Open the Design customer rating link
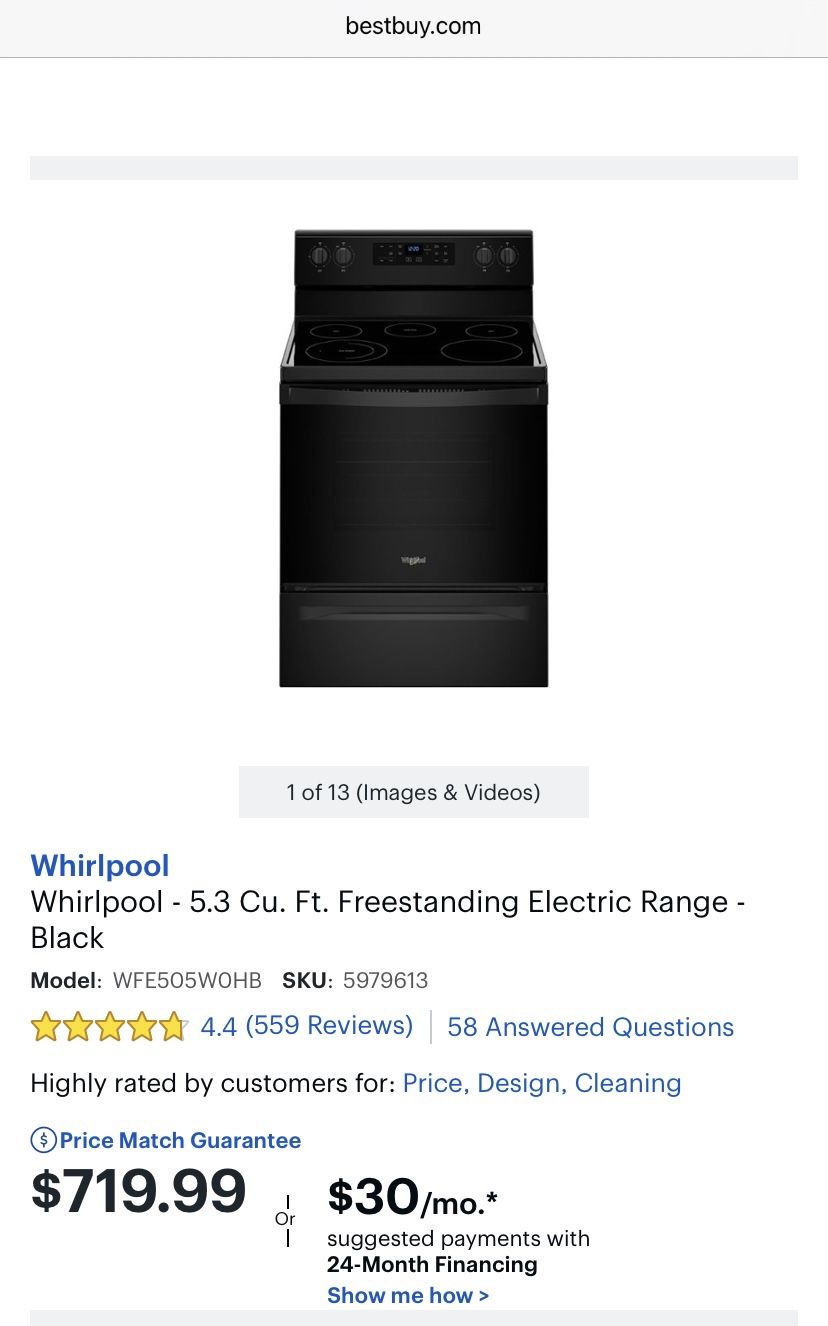This screenshot has height=1326, width=828. point(513,1082)
